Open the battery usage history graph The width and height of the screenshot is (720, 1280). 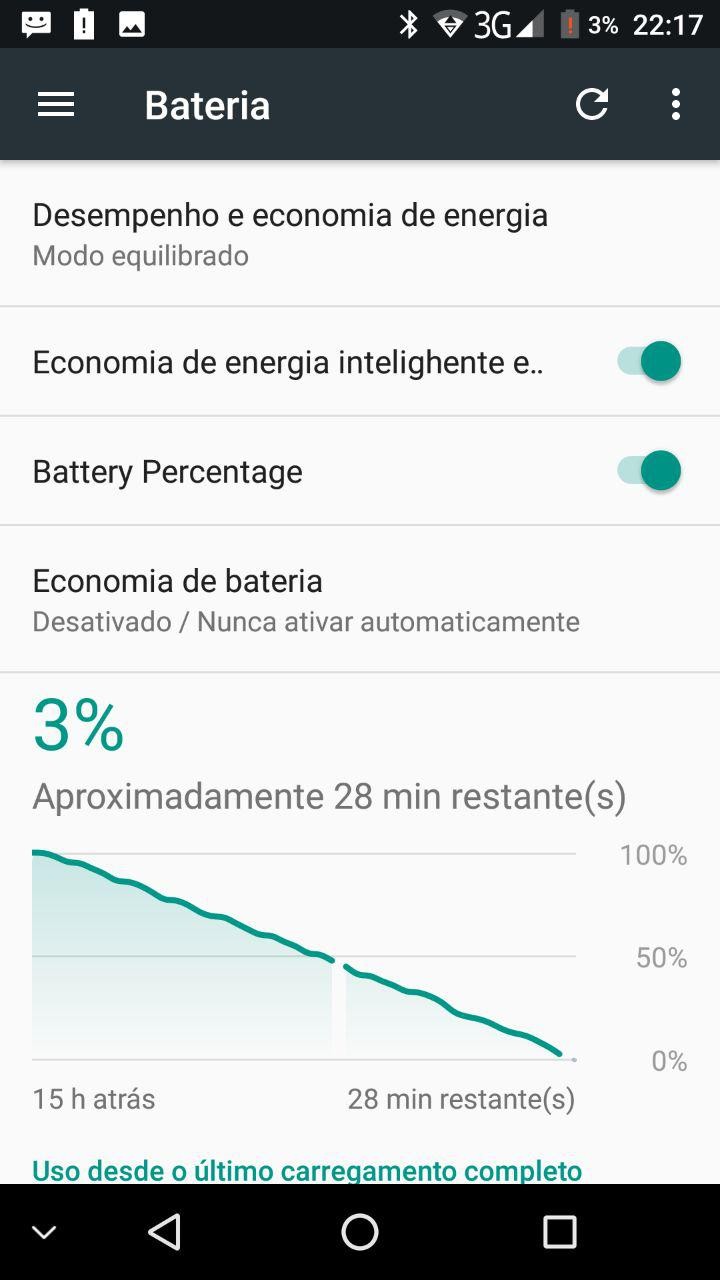point(304,955)
